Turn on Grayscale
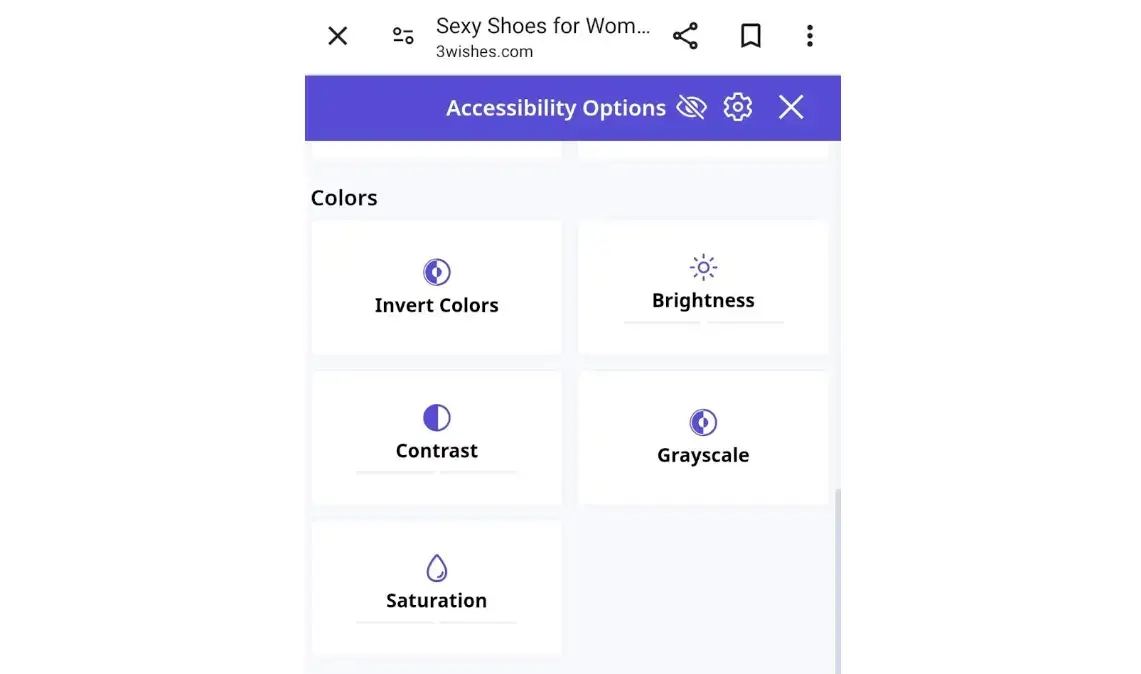Image resolution: width=1141 pixels, height=674 pixels. pyautogui.click(x=703, y=438)
